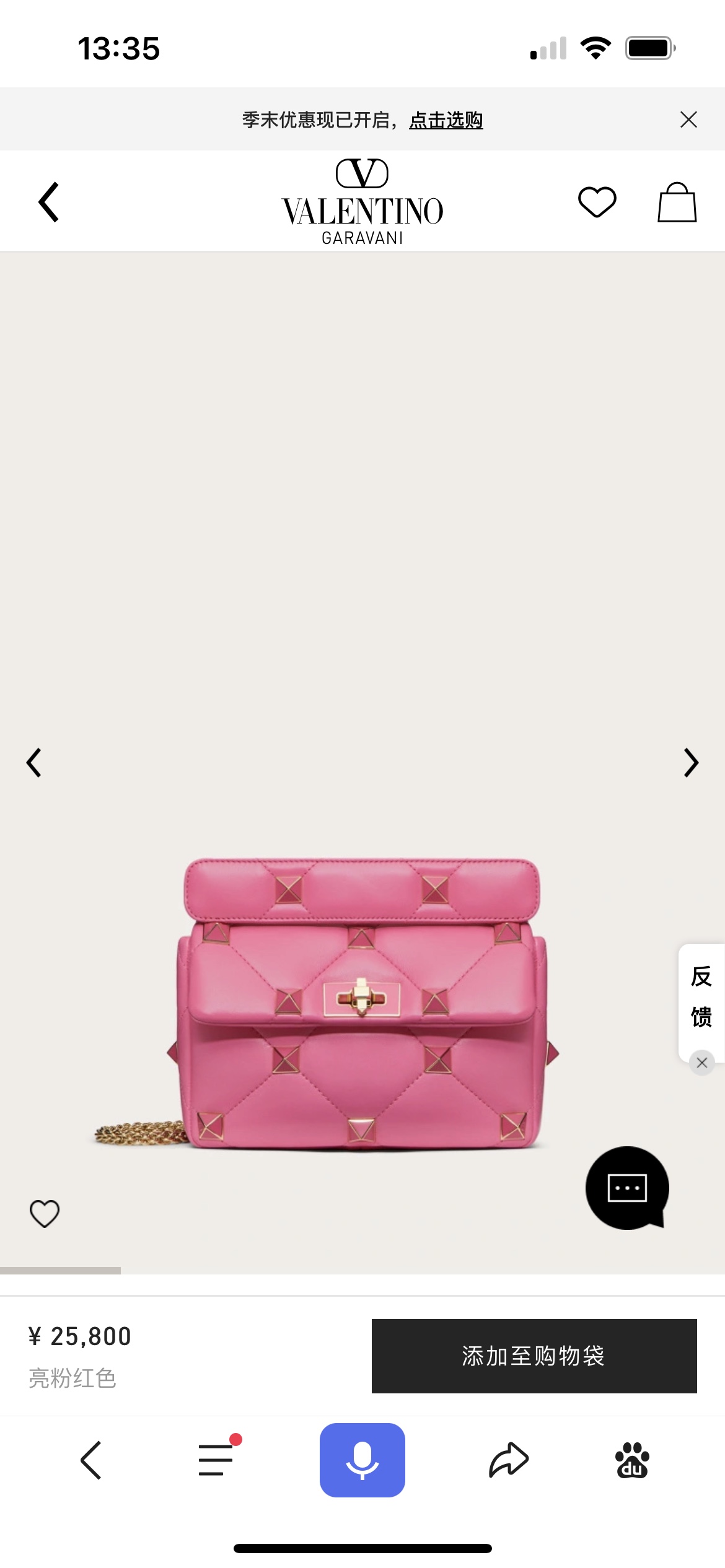Save this bag to favorites

point(45,1213)
